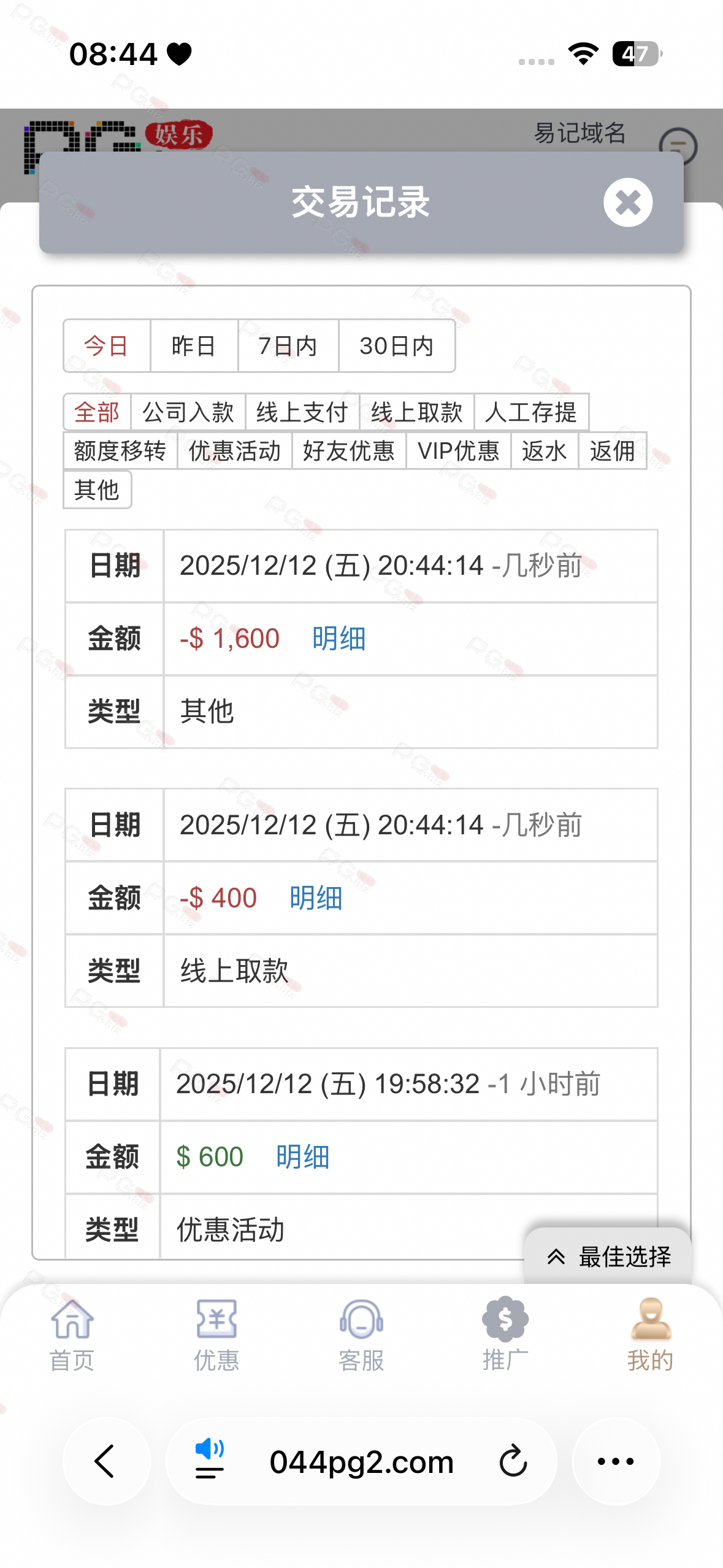Screen dimensions: 723x1568
Task: Filter by 线上支付
Action: coord(302,412)
